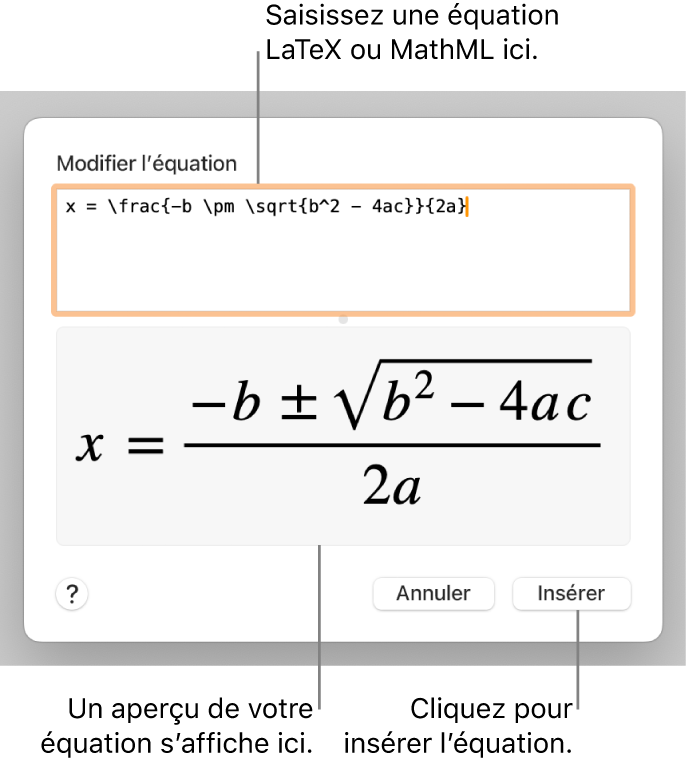This screenshot has height=769, width=686.
Task: Insert the equation with Insérer
Action: click(x=571, y=593)
